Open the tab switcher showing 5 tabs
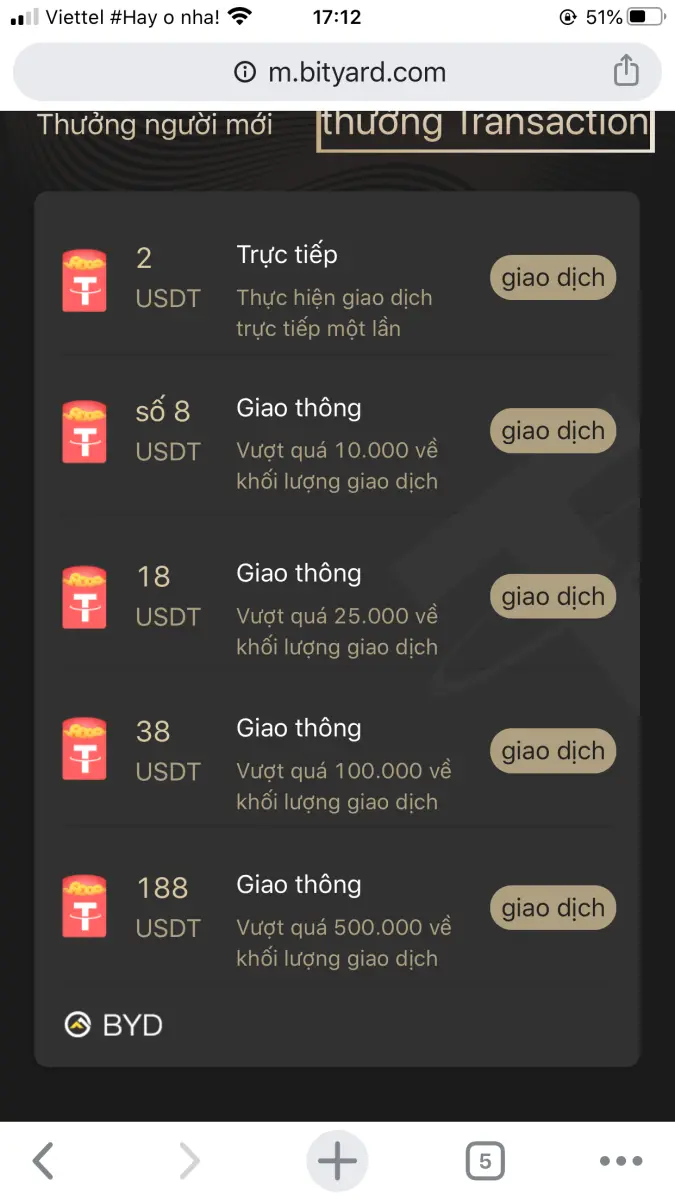This screenshot has width=675, height=1200. pos(485,1161)
